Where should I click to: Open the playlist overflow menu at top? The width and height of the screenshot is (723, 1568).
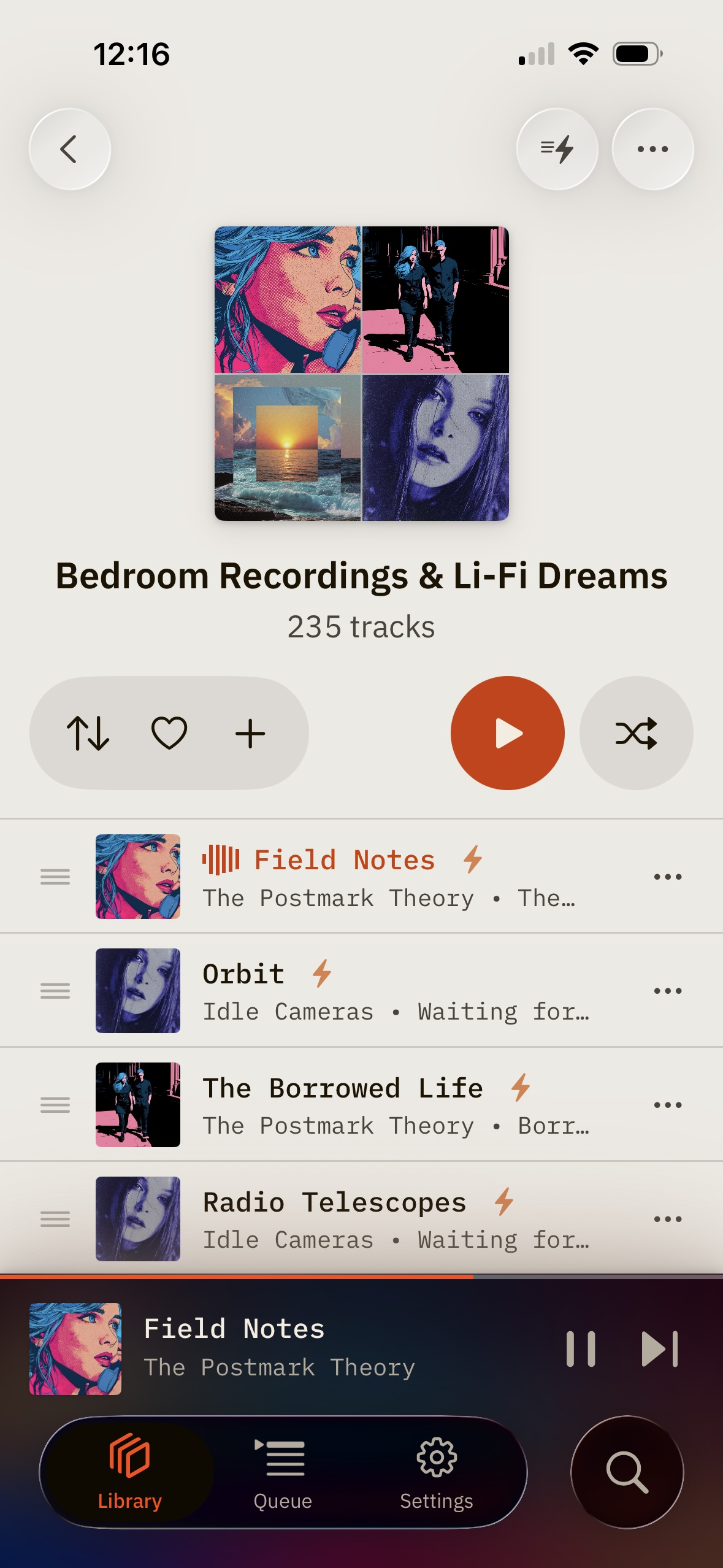[x=652, y=149]
